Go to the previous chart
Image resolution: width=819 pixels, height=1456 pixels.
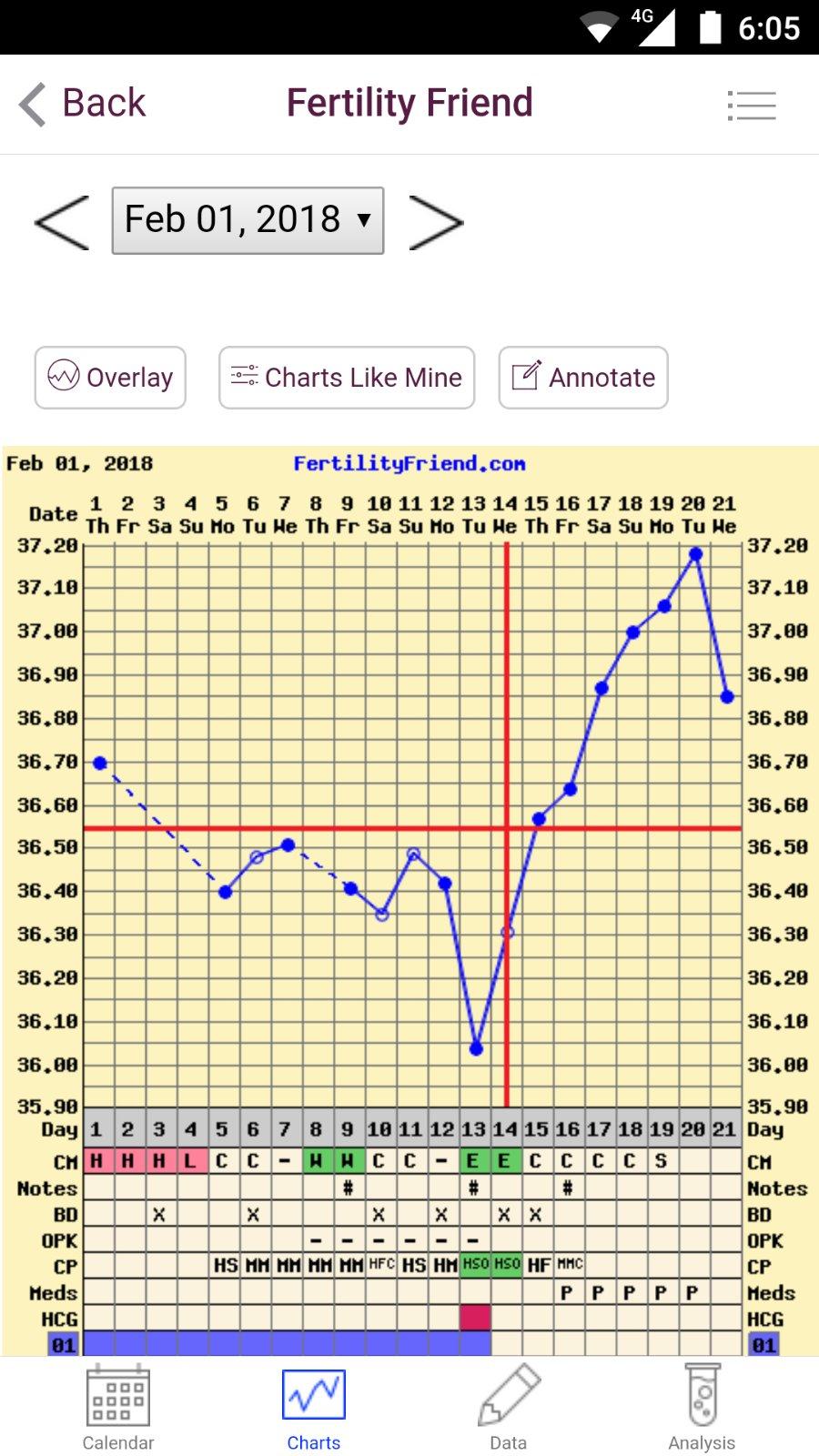[62, 222]
